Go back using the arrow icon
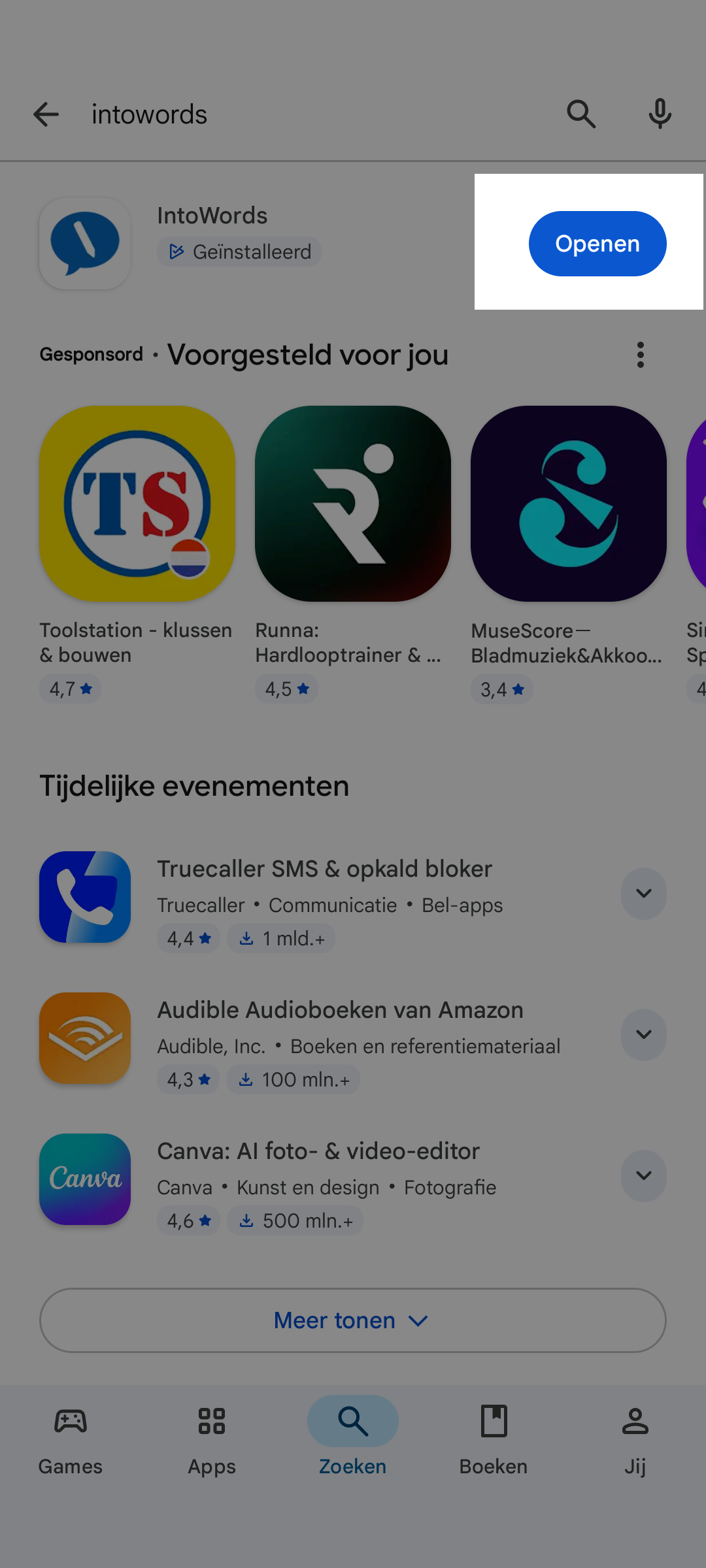The image size is (706, 1568). (46, 114)
